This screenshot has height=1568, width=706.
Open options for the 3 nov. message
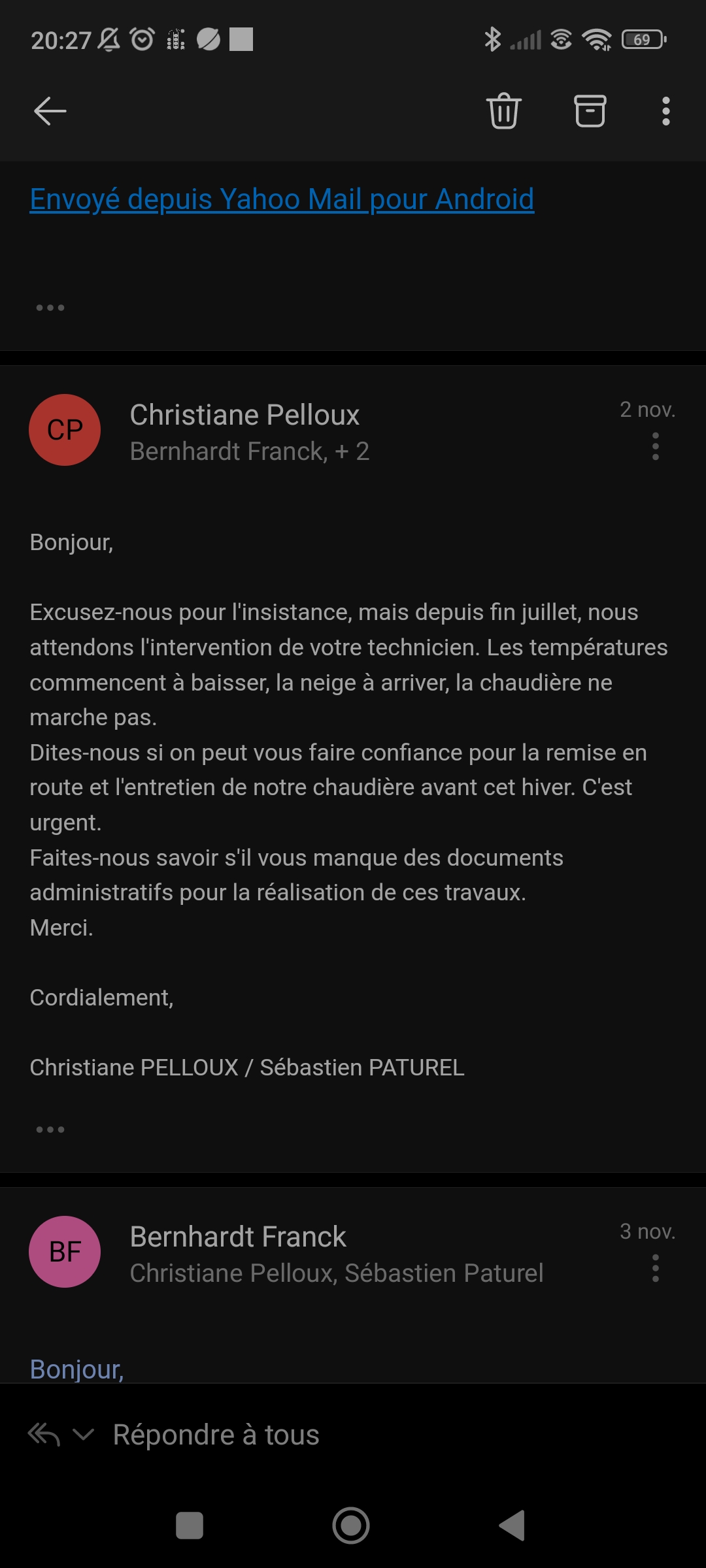pos(655,1269)
